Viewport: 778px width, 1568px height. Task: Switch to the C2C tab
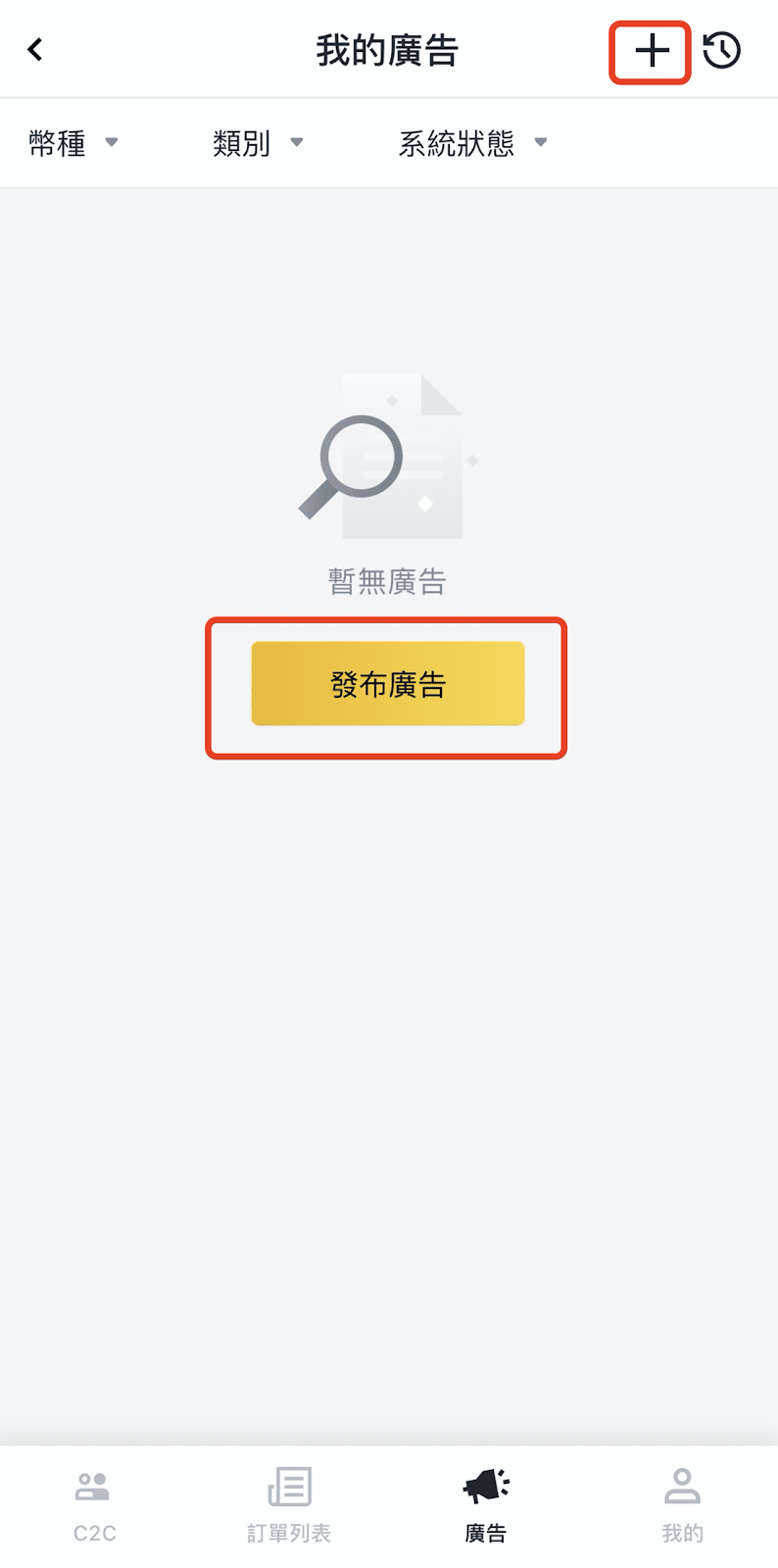(x=94, y=1506)
